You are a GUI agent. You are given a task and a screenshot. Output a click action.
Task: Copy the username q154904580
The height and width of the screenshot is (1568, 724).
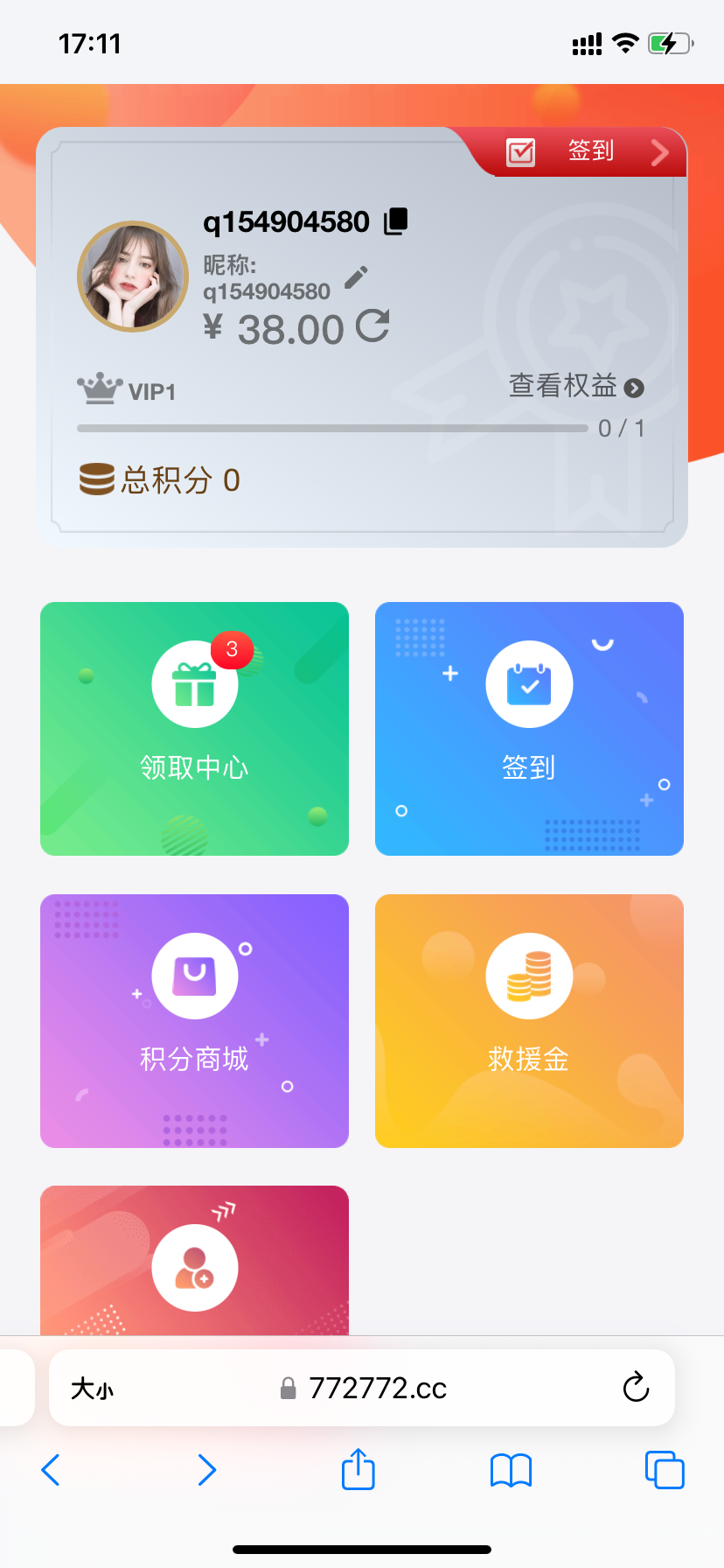(x=396, y=221)
